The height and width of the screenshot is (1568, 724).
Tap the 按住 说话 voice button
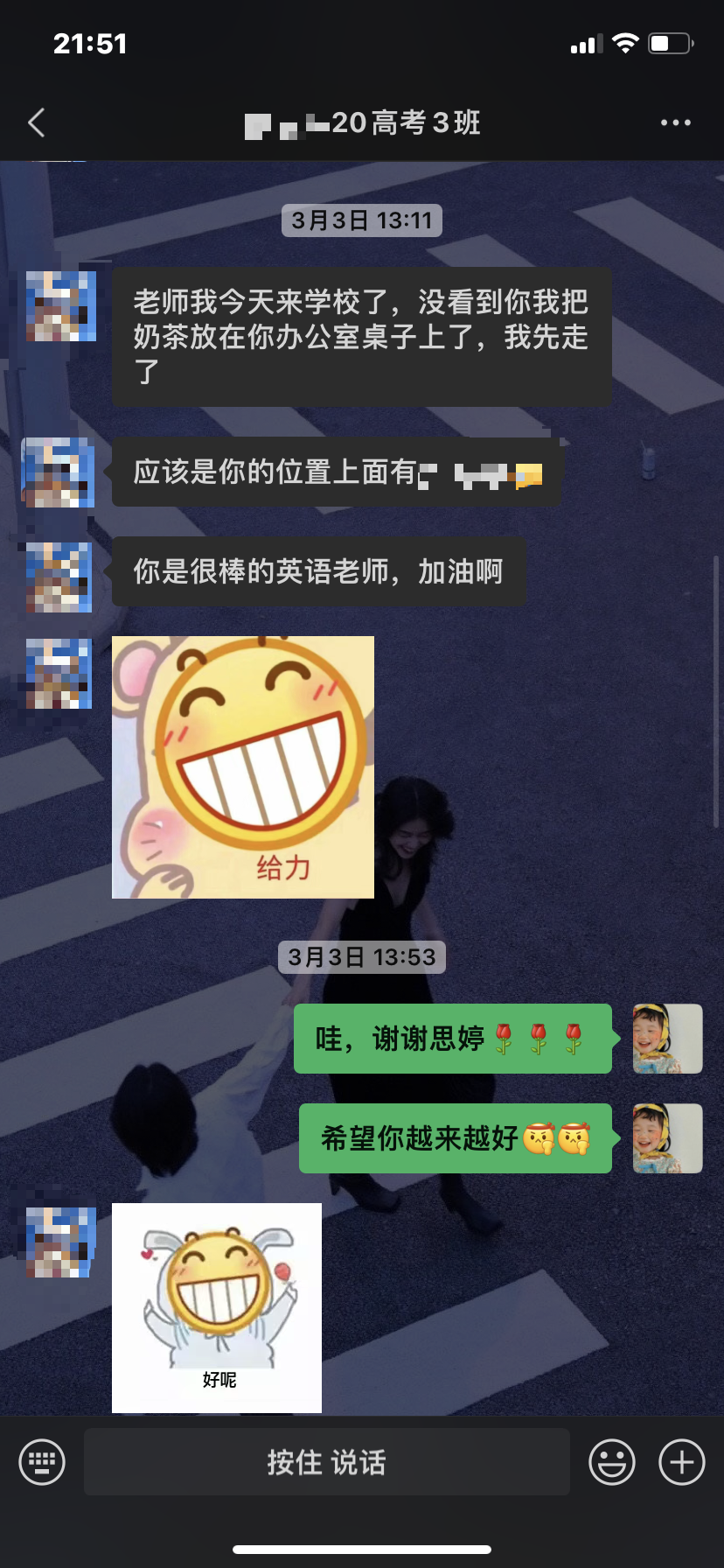326,1461
